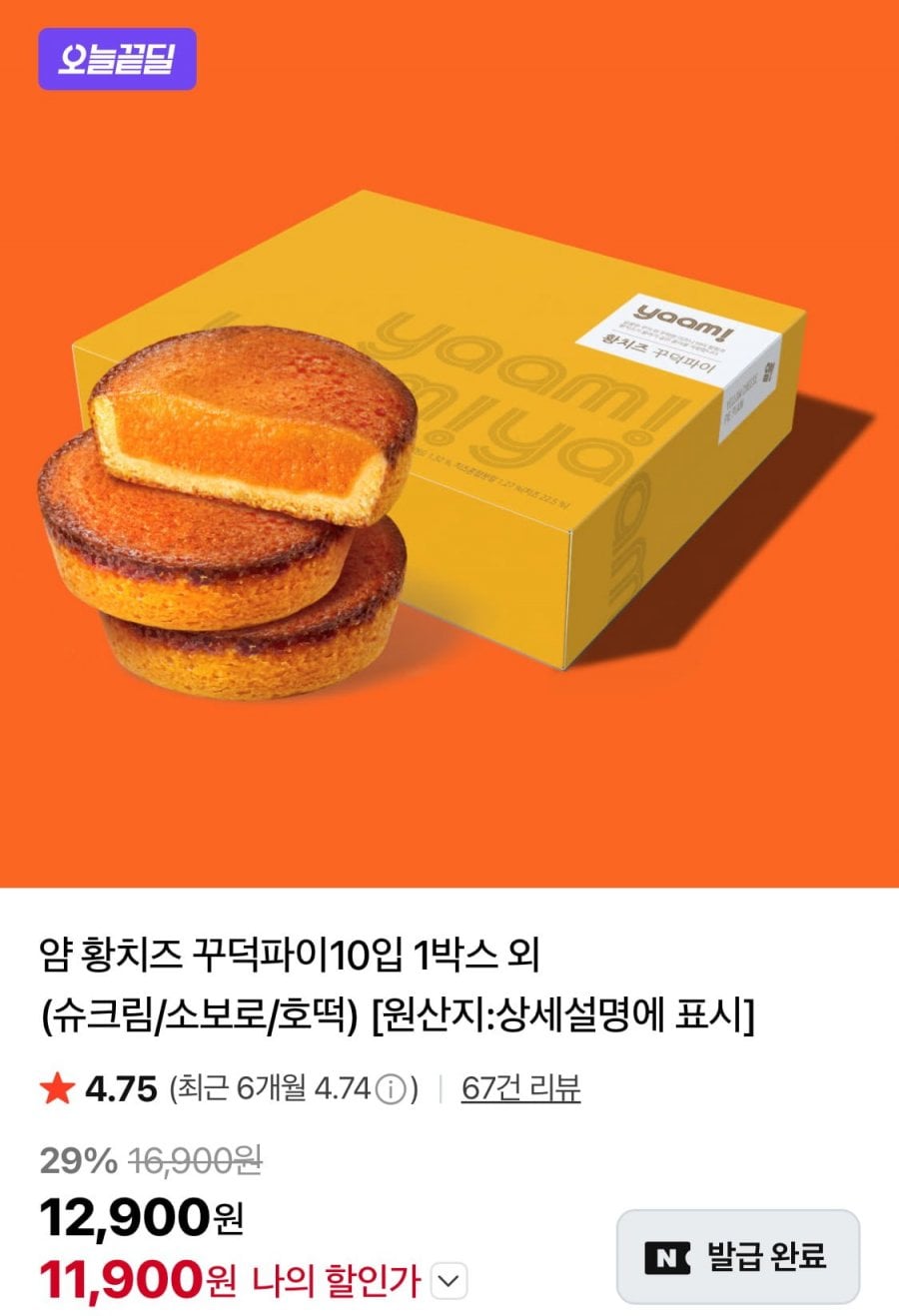The height and width of the screenshot is (1316, 899).
Task: Expand the 나의 할인가 price details
Action: click(x=449, y=1280)
